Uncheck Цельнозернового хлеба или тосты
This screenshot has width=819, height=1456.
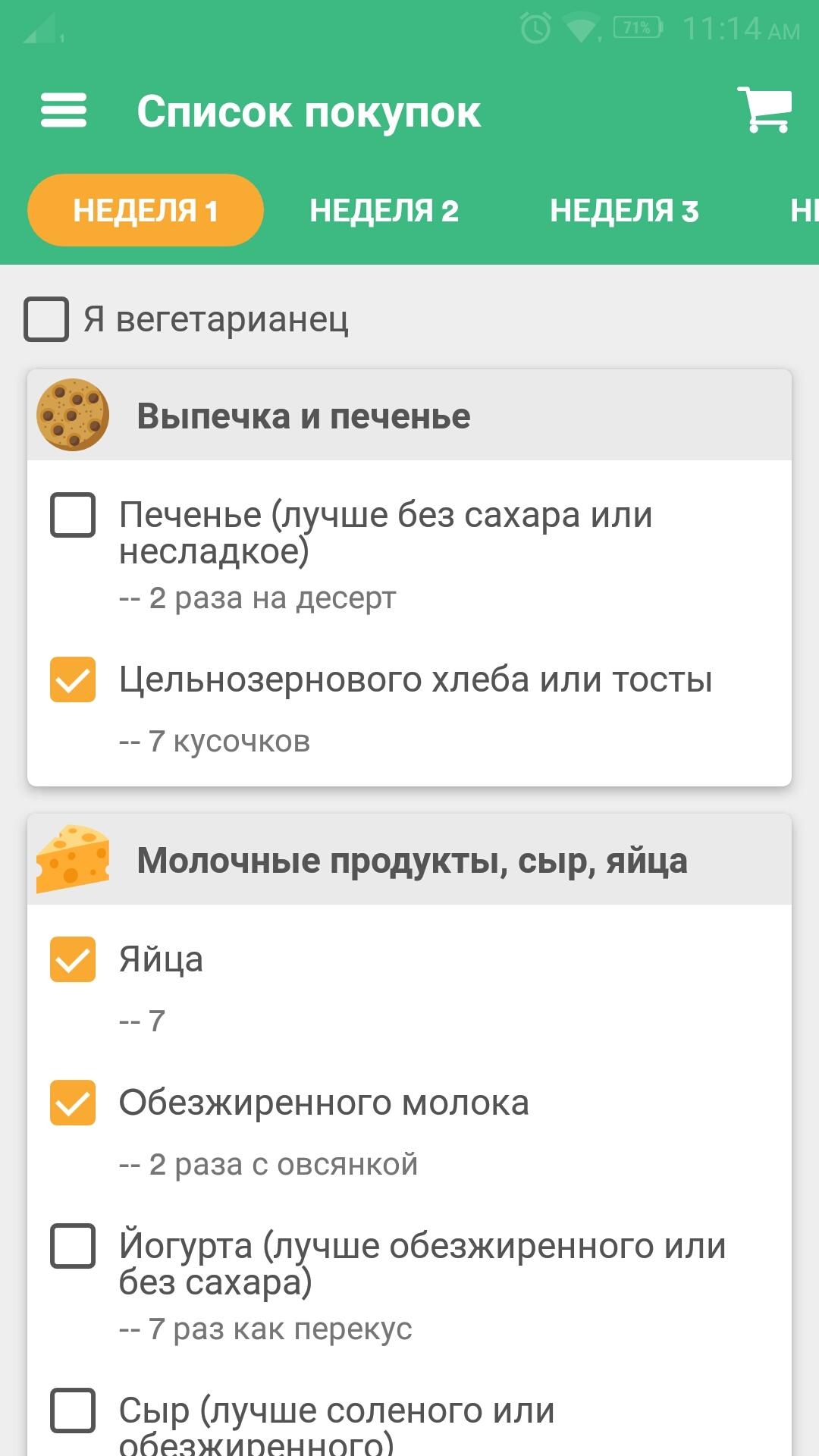point(73,679)
